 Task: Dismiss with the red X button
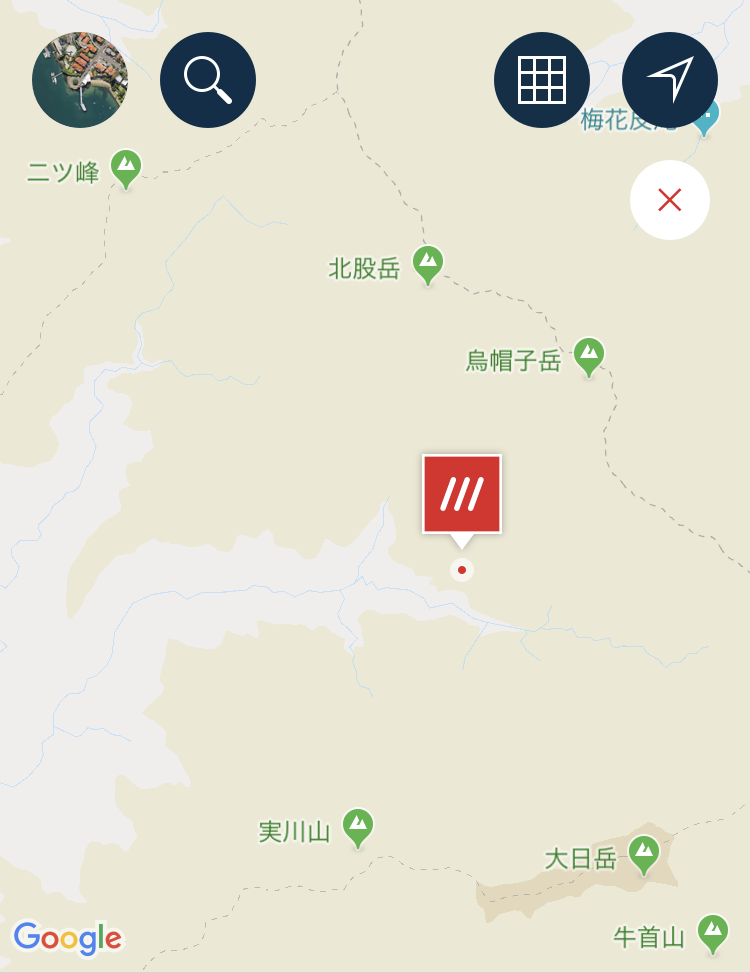(670, 200)
